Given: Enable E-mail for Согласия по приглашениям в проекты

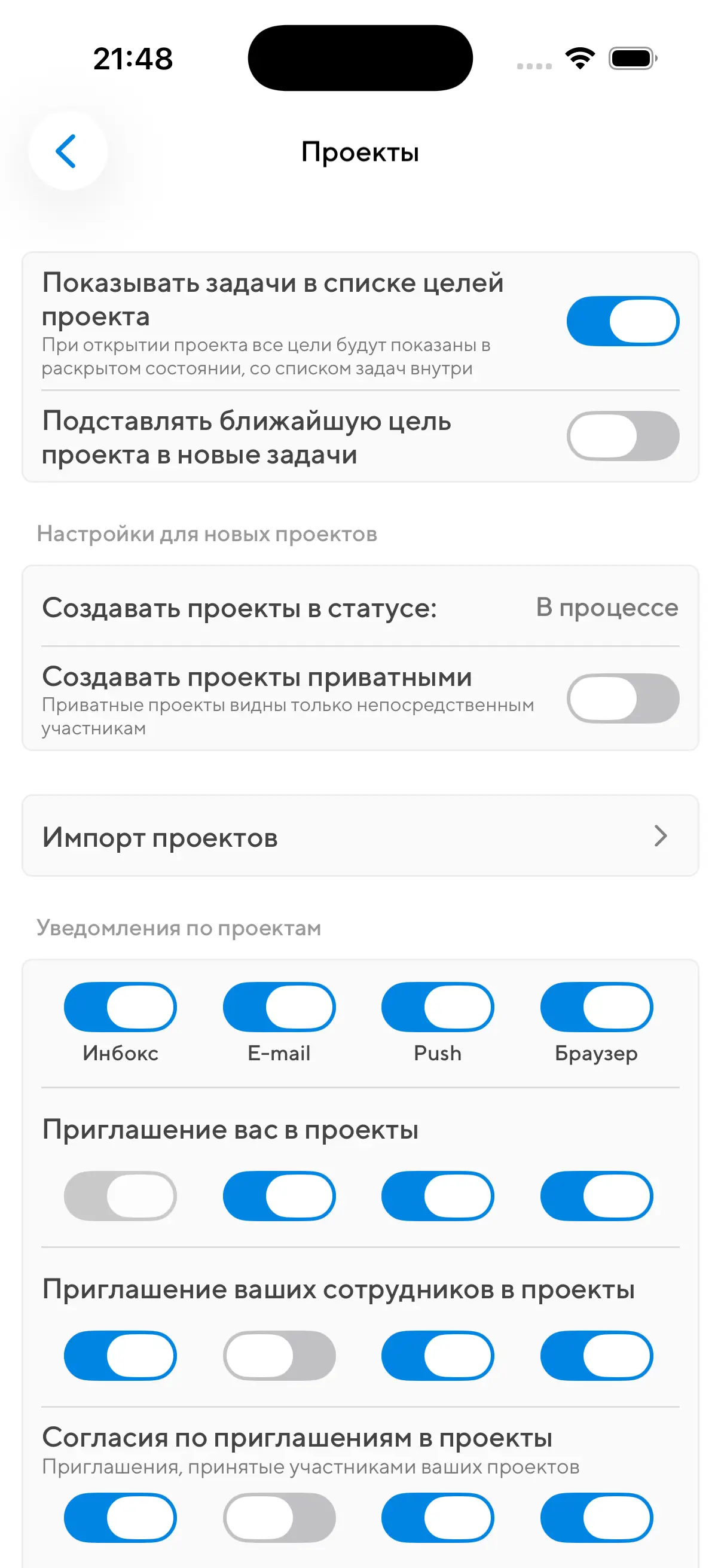Looking at the screenshot, I should (279, 1518).
